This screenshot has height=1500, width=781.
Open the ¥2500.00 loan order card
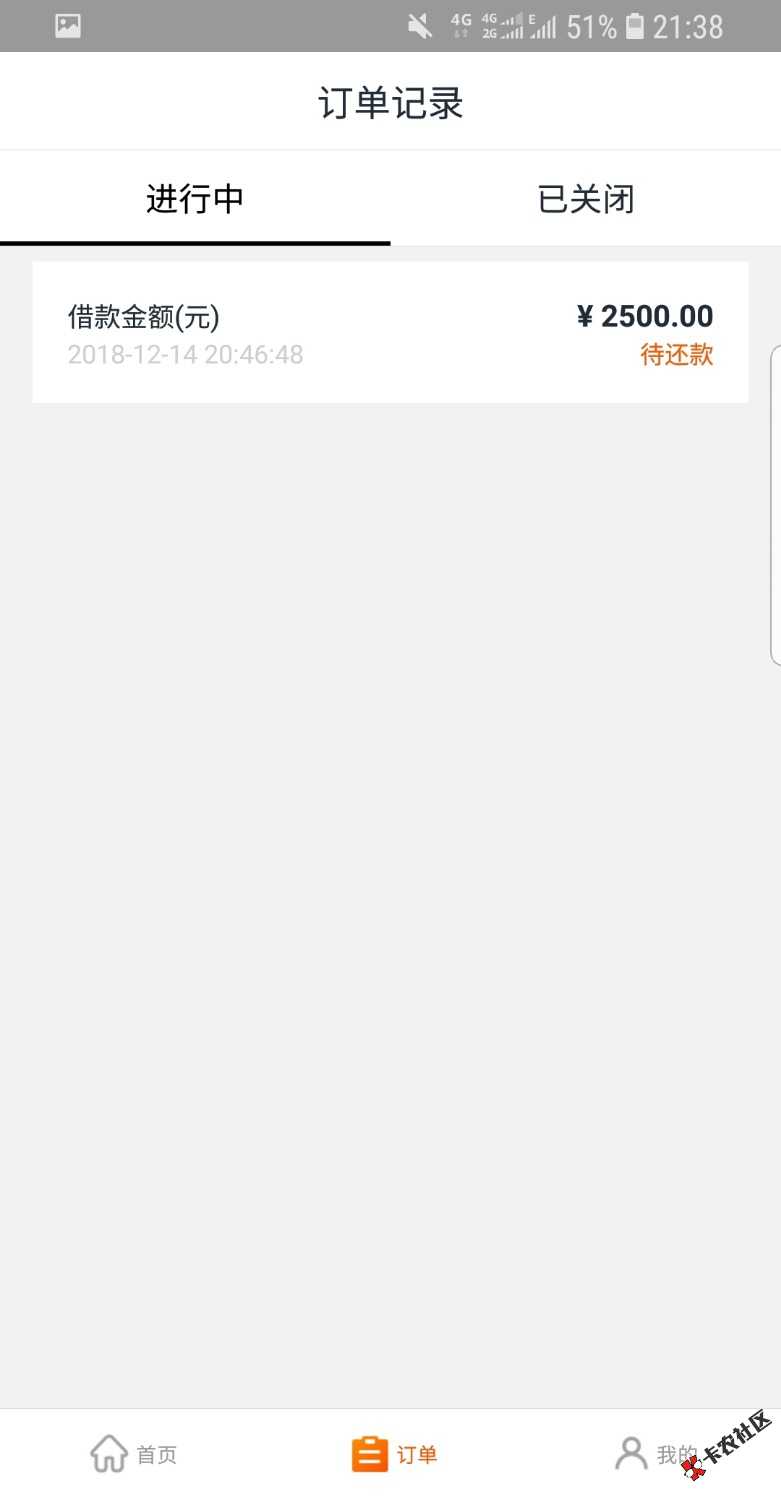tap(390, 333)
